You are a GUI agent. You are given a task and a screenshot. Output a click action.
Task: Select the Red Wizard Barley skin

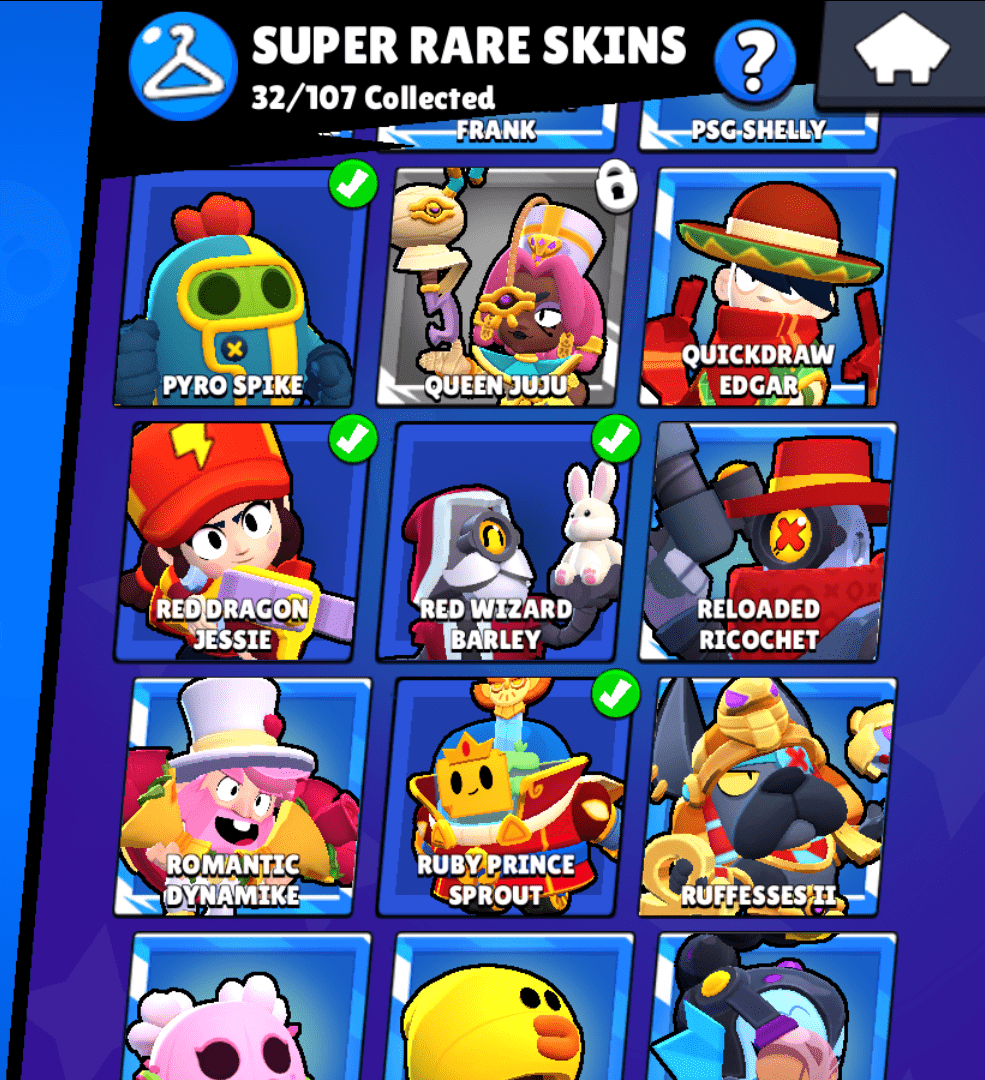504,545
